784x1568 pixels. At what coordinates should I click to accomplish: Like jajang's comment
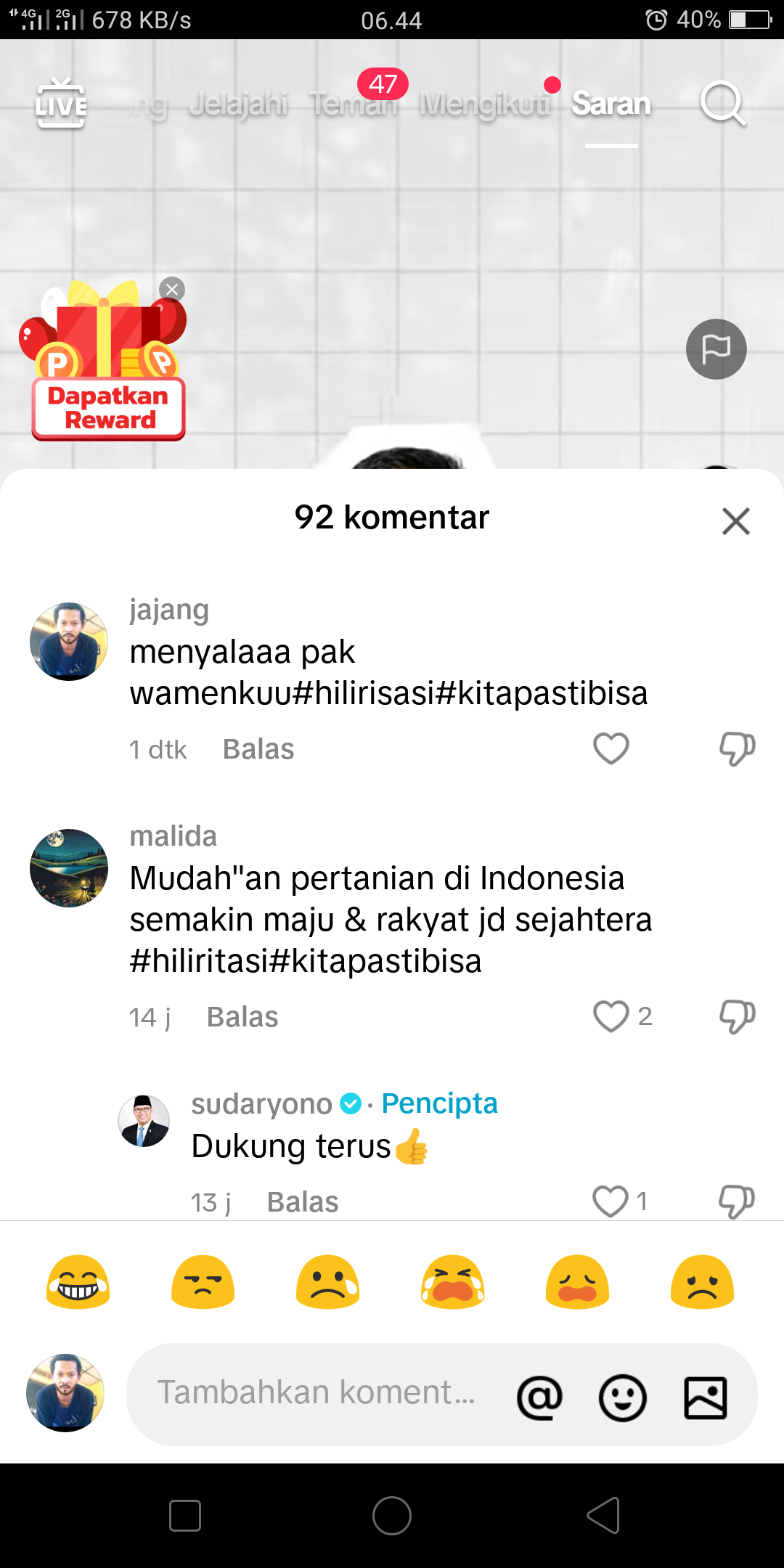pyautogui.click(x=611, y=748)
